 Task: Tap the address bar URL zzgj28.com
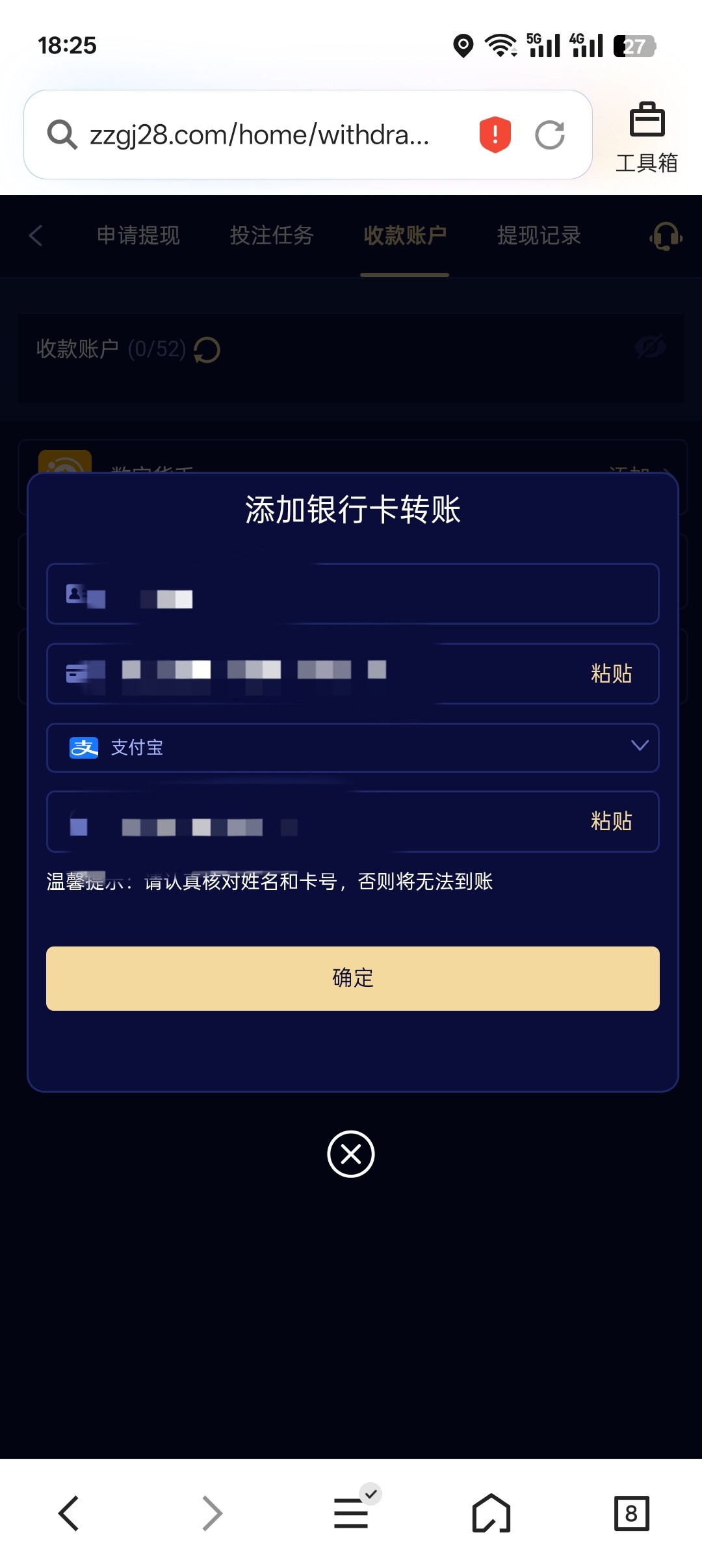pos(260,135)
